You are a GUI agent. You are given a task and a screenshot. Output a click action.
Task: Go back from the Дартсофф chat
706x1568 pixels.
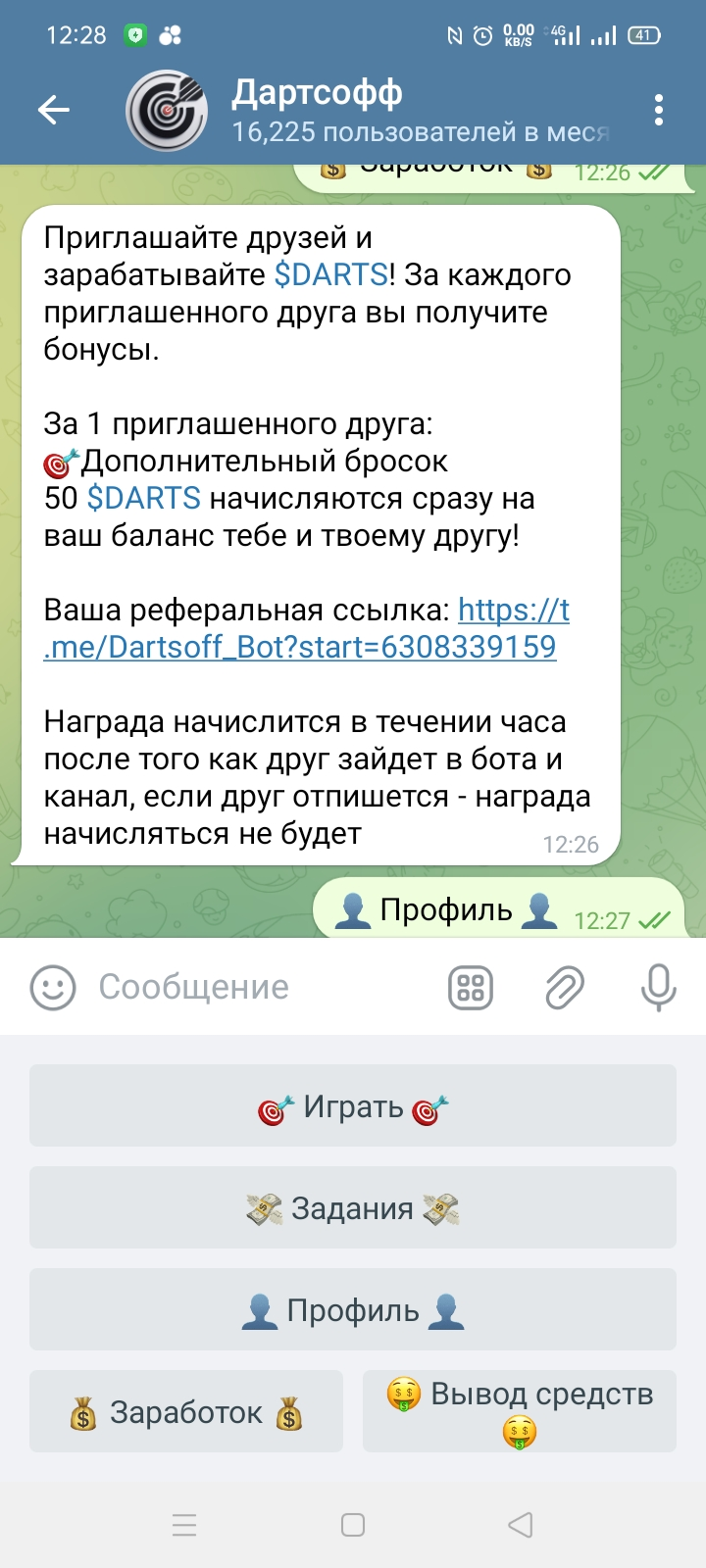point(54,110)
